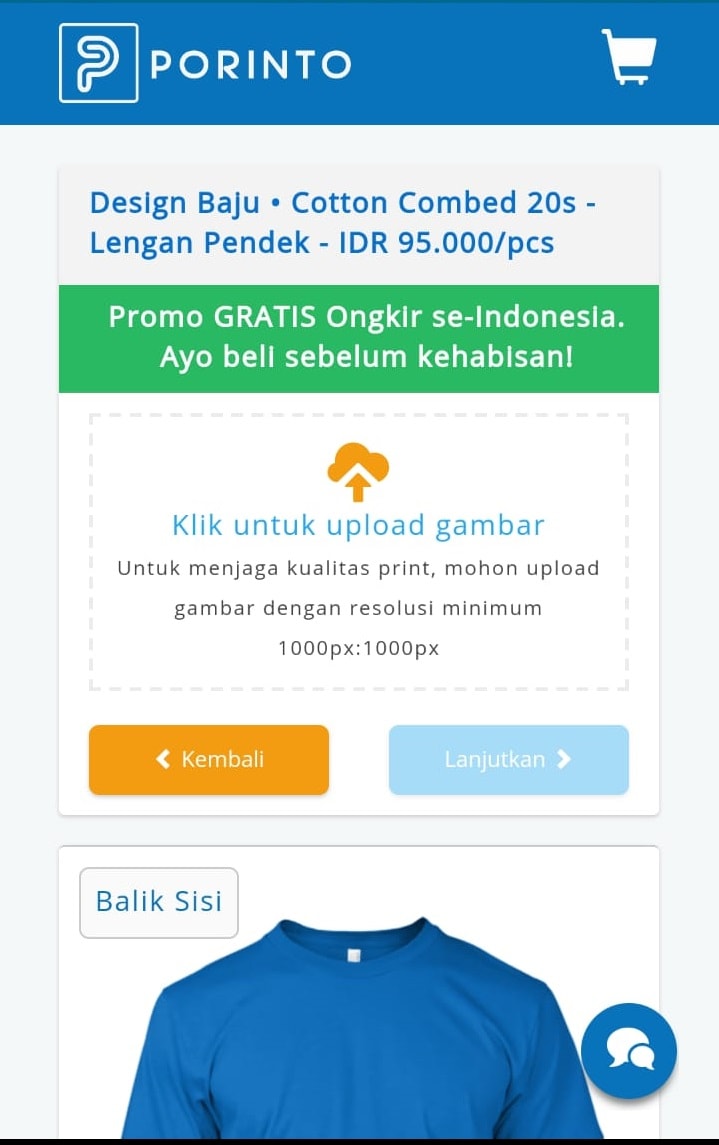Flip the shirt with Balik Sisi

[159, 902]
